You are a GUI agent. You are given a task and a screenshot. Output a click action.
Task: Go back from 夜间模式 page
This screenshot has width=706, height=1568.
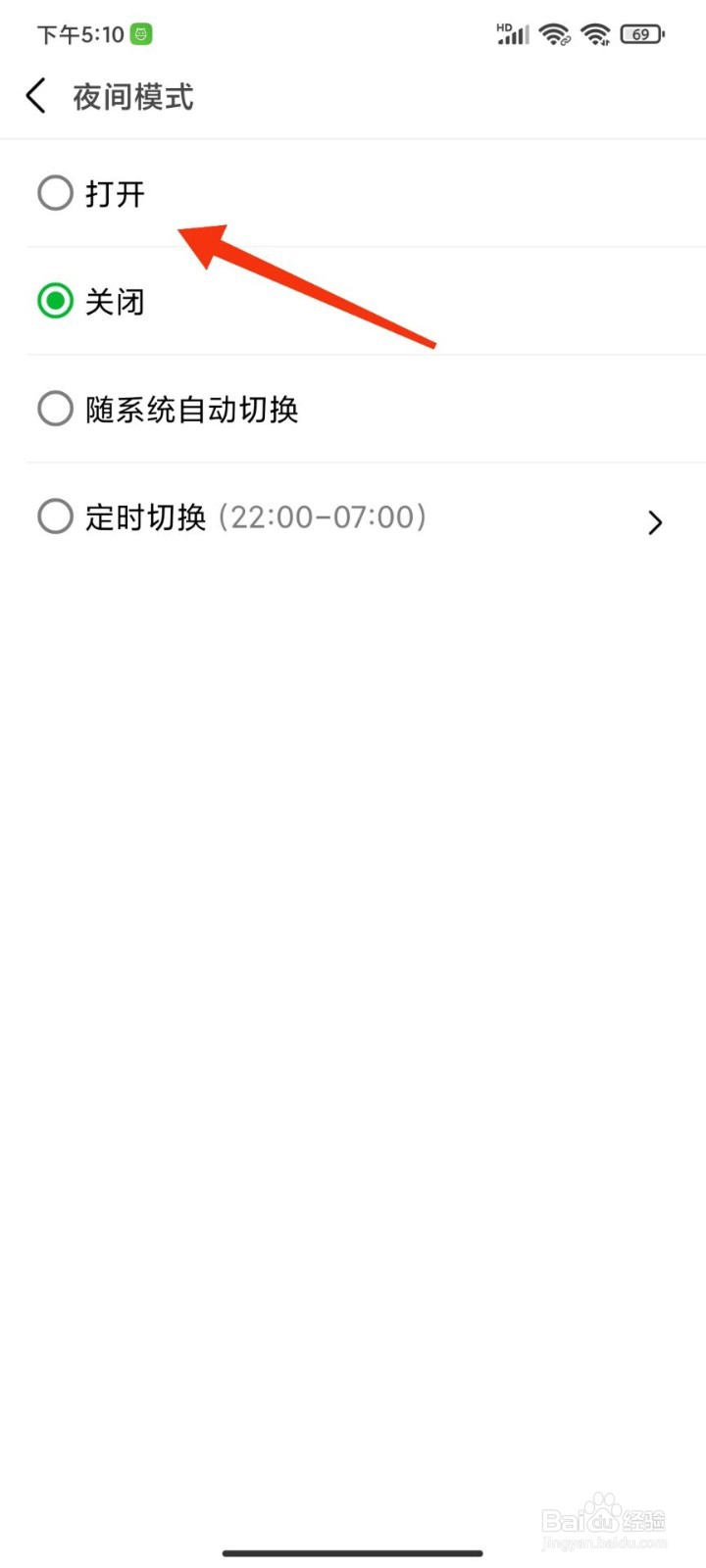pyautogui.click(x=36, y=96)
